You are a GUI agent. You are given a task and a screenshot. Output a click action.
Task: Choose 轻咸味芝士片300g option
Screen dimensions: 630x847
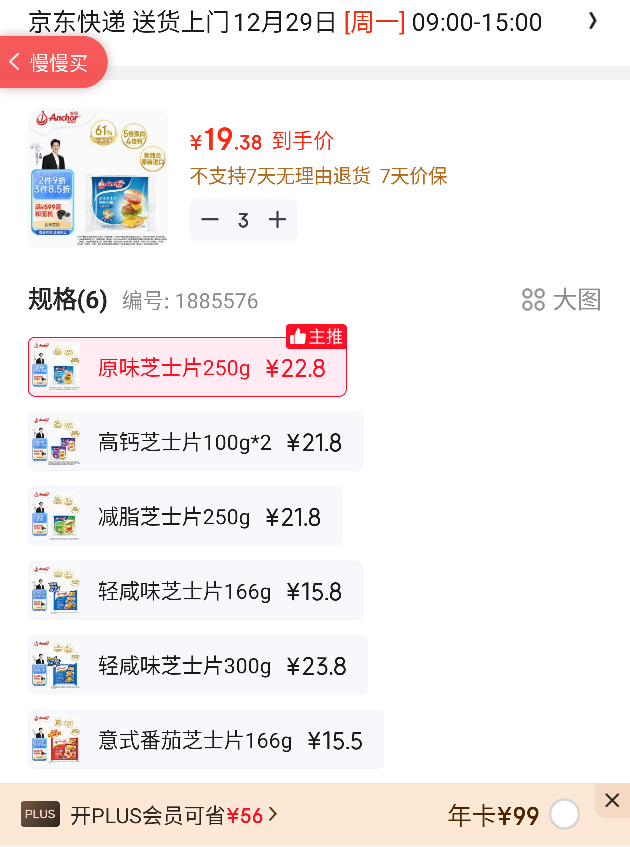pyautogui.click(x=197, y=665)
